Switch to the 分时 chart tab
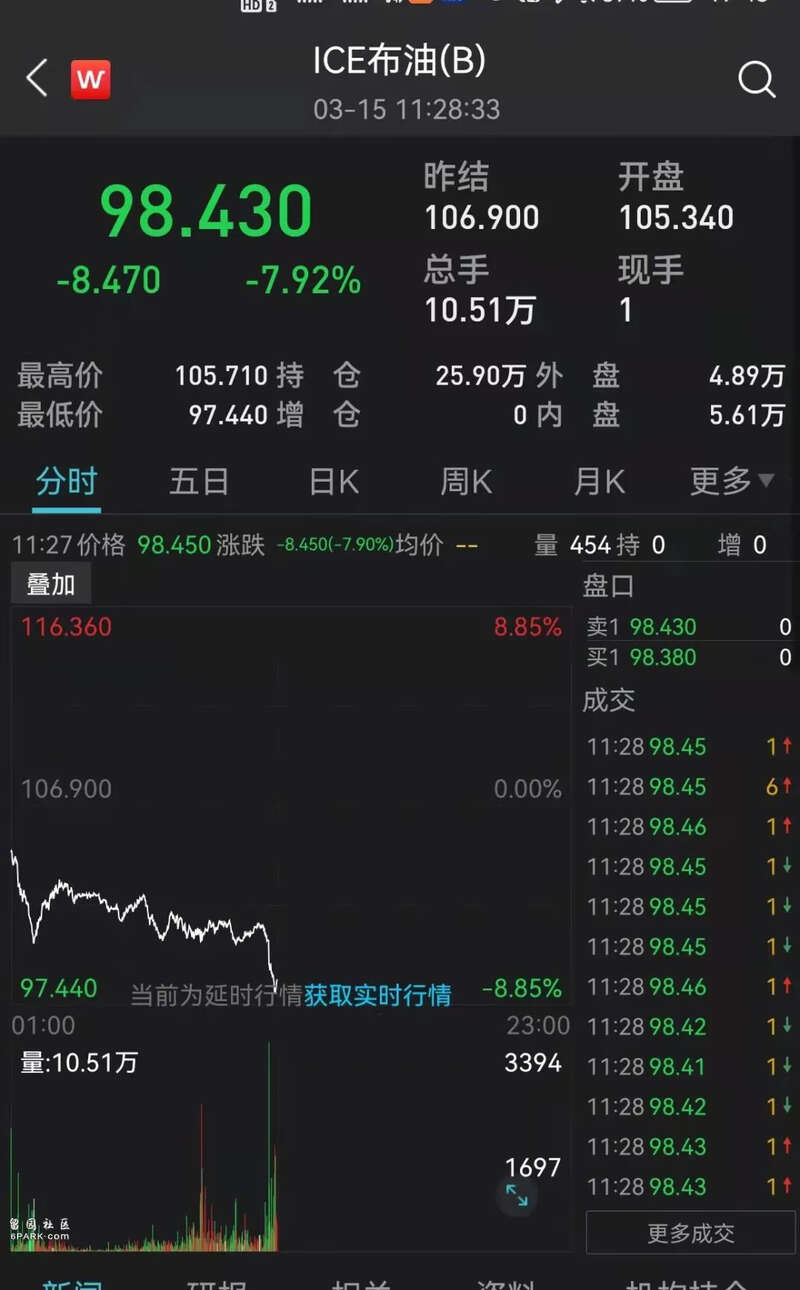The image size is (800, 1290). [66, 481]
